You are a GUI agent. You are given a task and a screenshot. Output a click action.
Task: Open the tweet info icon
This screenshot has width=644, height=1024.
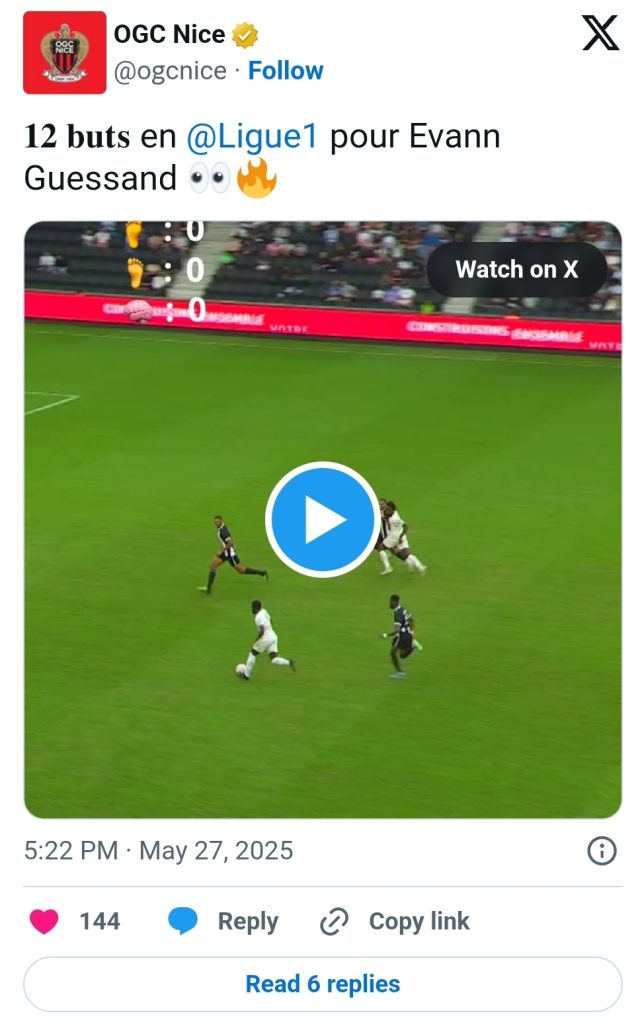click(x=600, y=851)
